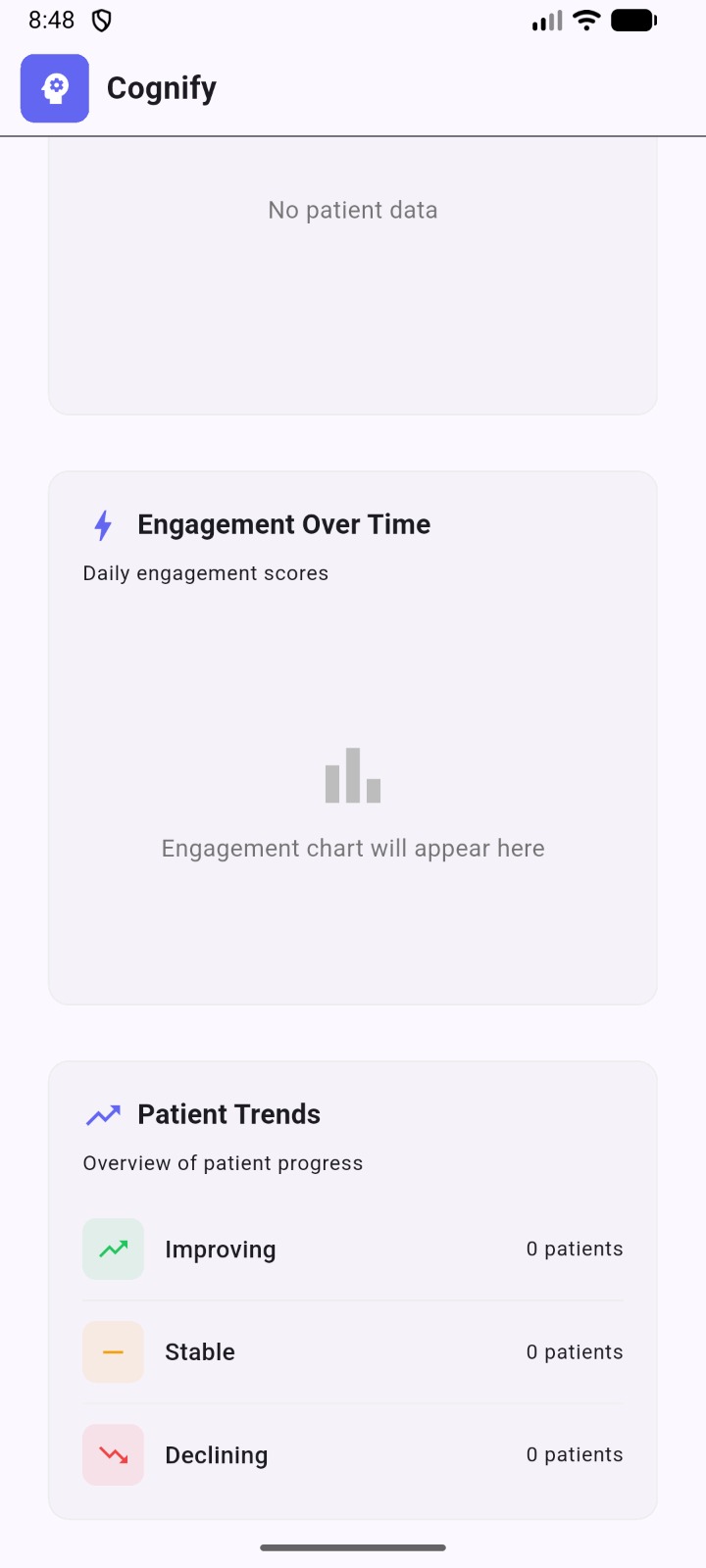Select the cellular signal bars icon
706x1568 pixels.
[x=546, y=20]
